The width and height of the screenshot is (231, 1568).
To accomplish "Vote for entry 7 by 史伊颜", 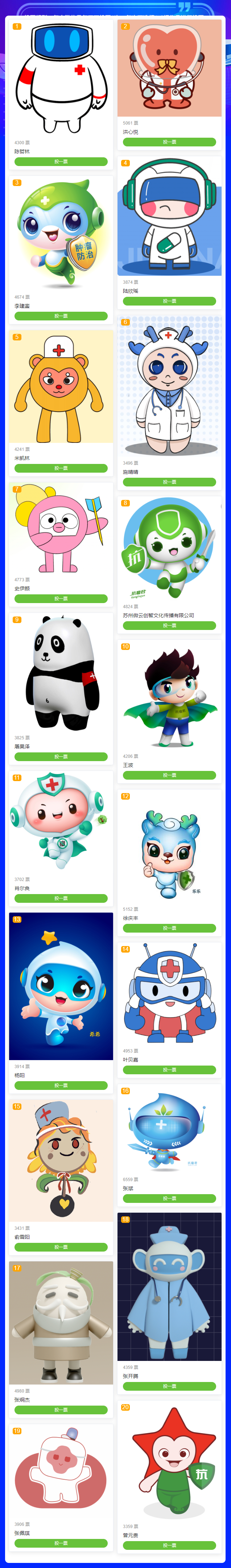I will [61, 598].
